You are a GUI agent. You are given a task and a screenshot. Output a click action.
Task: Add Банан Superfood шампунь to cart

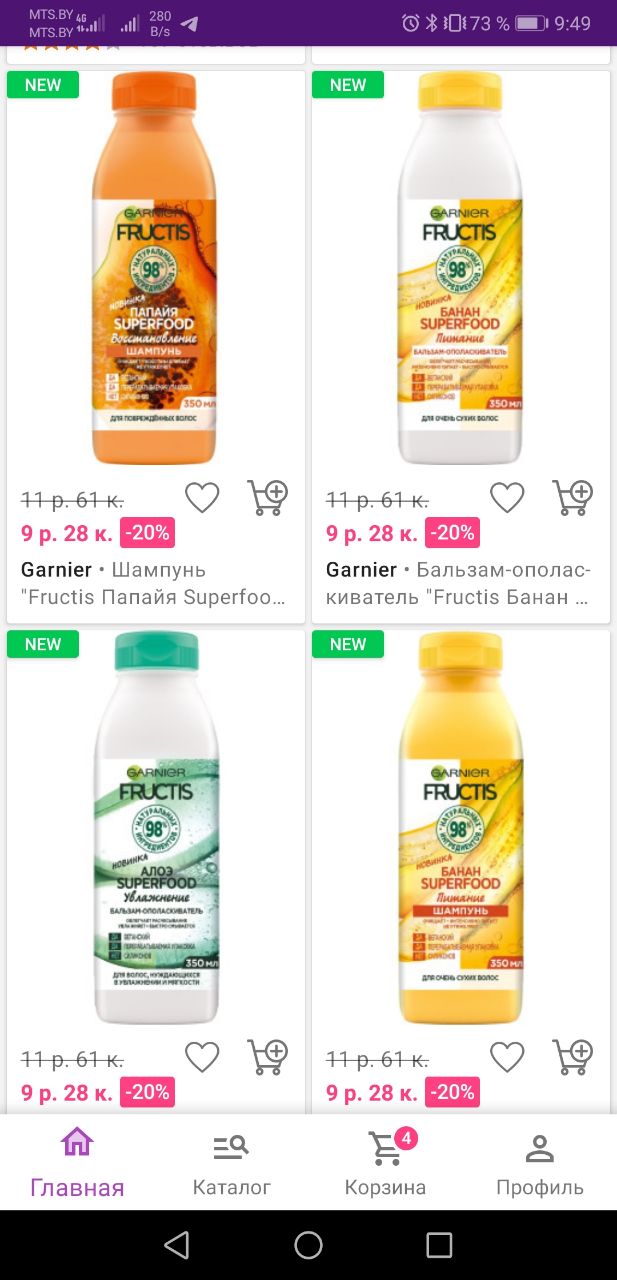(572, 1057)
